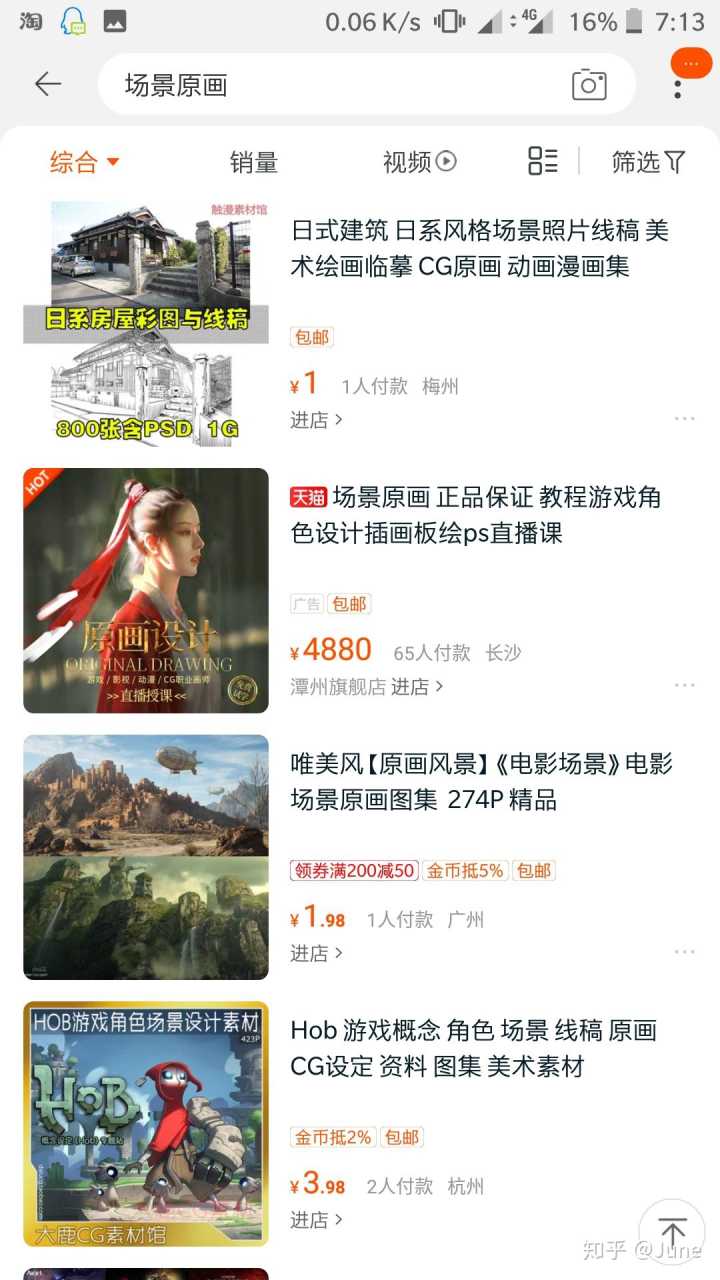The width and height of the screenshot is (720, 1280).
Task: Open the 唯美风 电影场景 product image
Action: [x=146, y=857]
